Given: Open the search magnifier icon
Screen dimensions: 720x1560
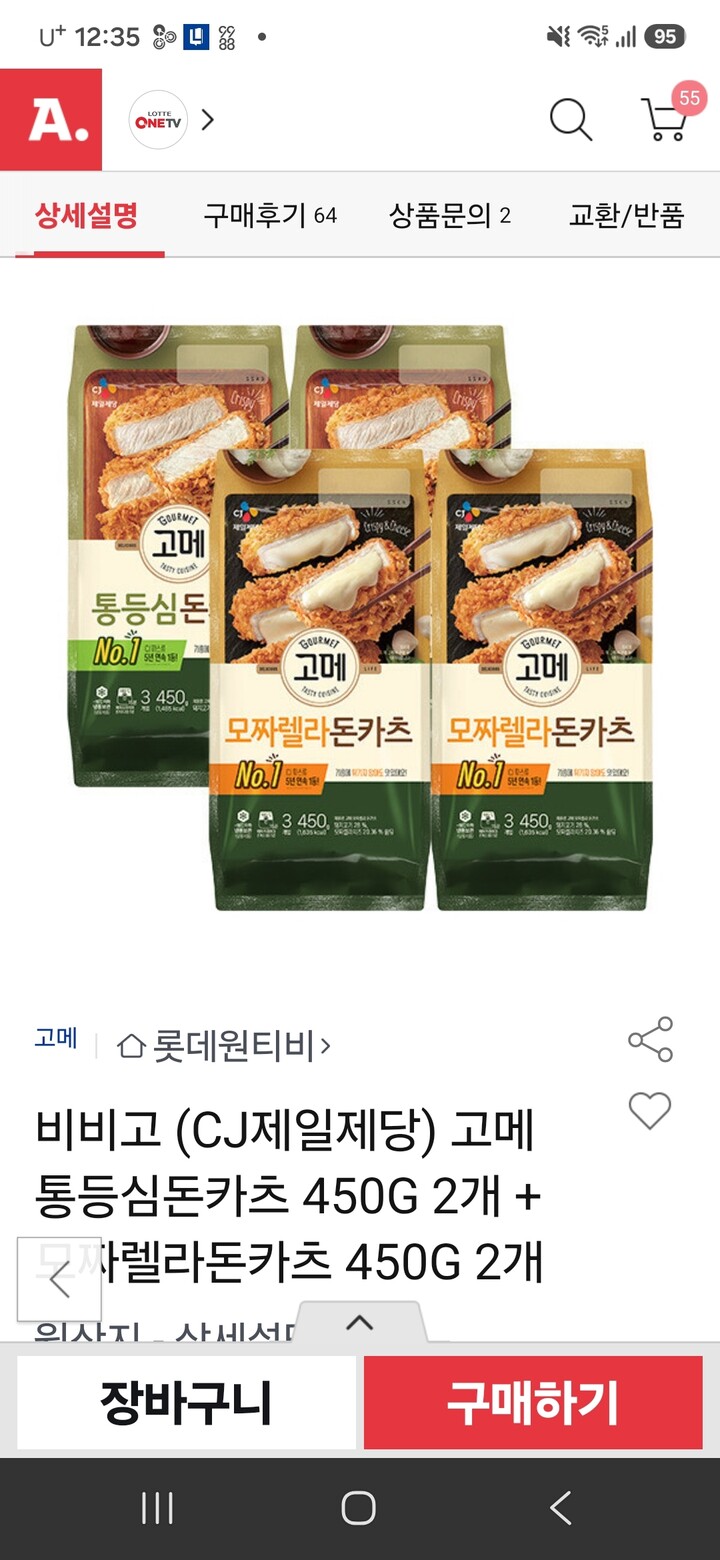Looking at the screenshot, I should [x=571, y=120].
